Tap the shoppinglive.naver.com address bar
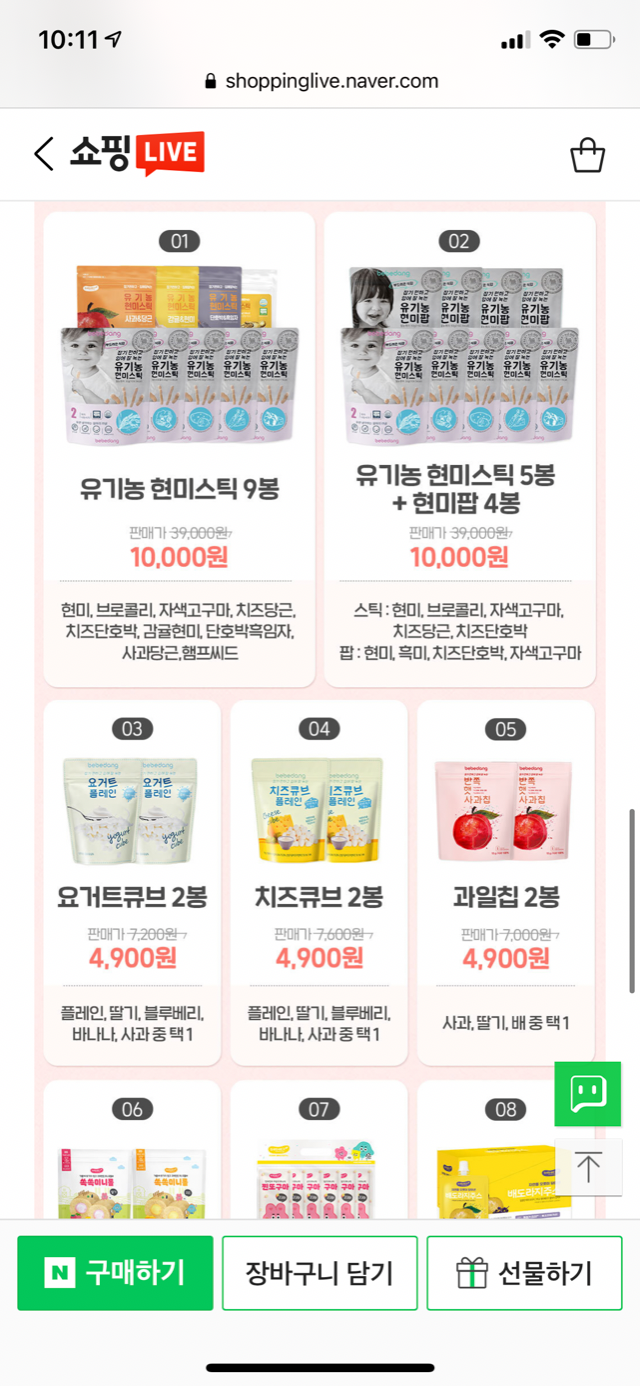 pyautogui.click(x=320, y=81)
